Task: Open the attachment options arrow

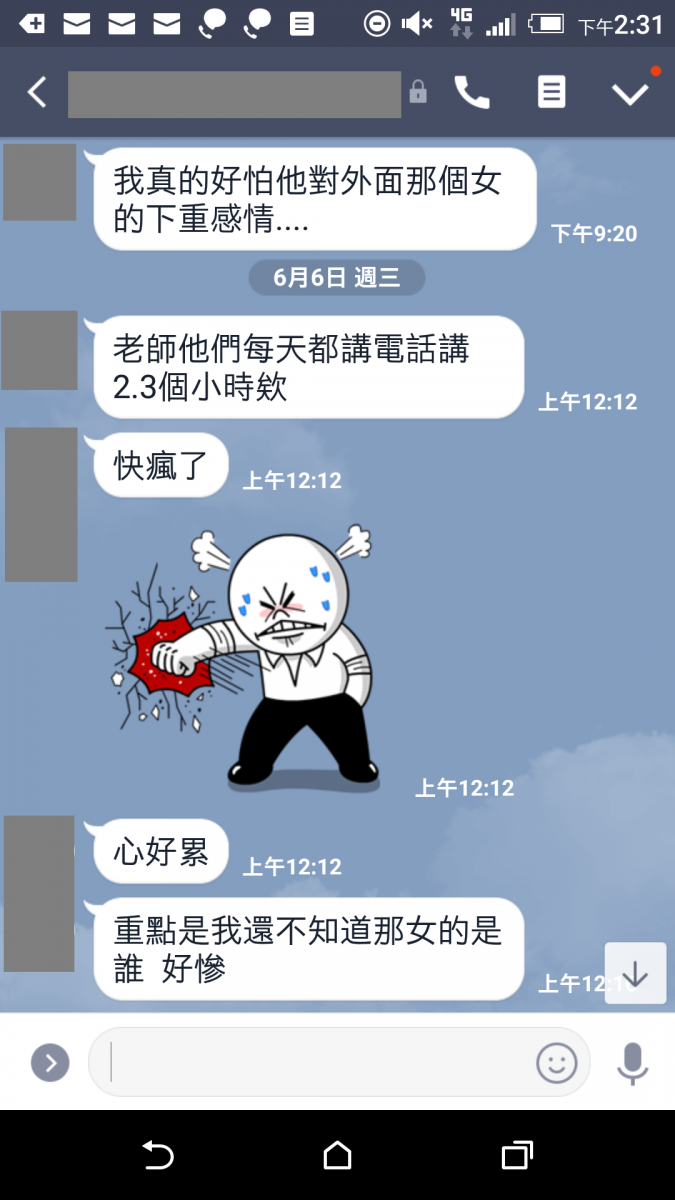Action: 50,1062
